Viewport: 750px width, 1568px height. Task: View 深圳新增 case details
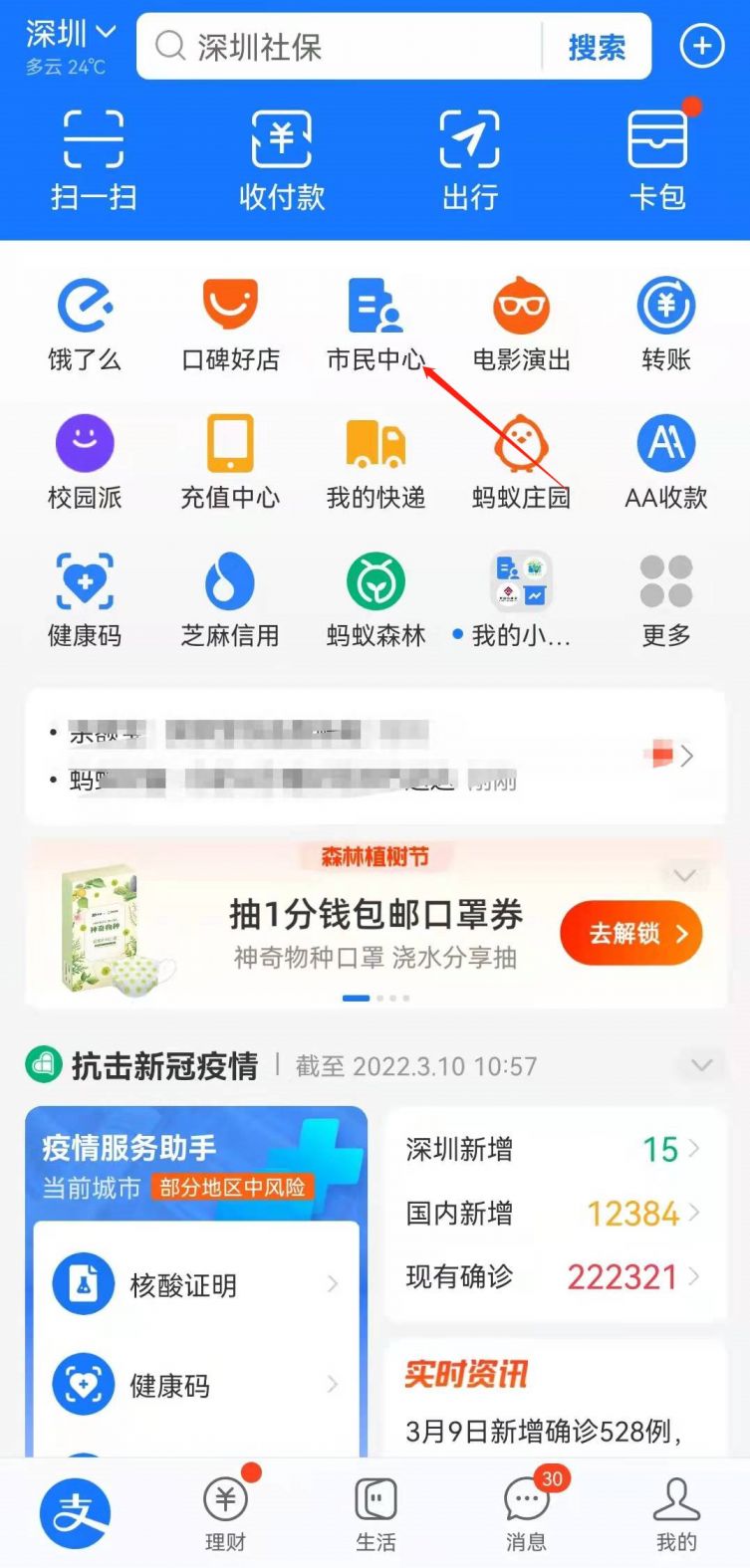click(x=553, y=1150)
